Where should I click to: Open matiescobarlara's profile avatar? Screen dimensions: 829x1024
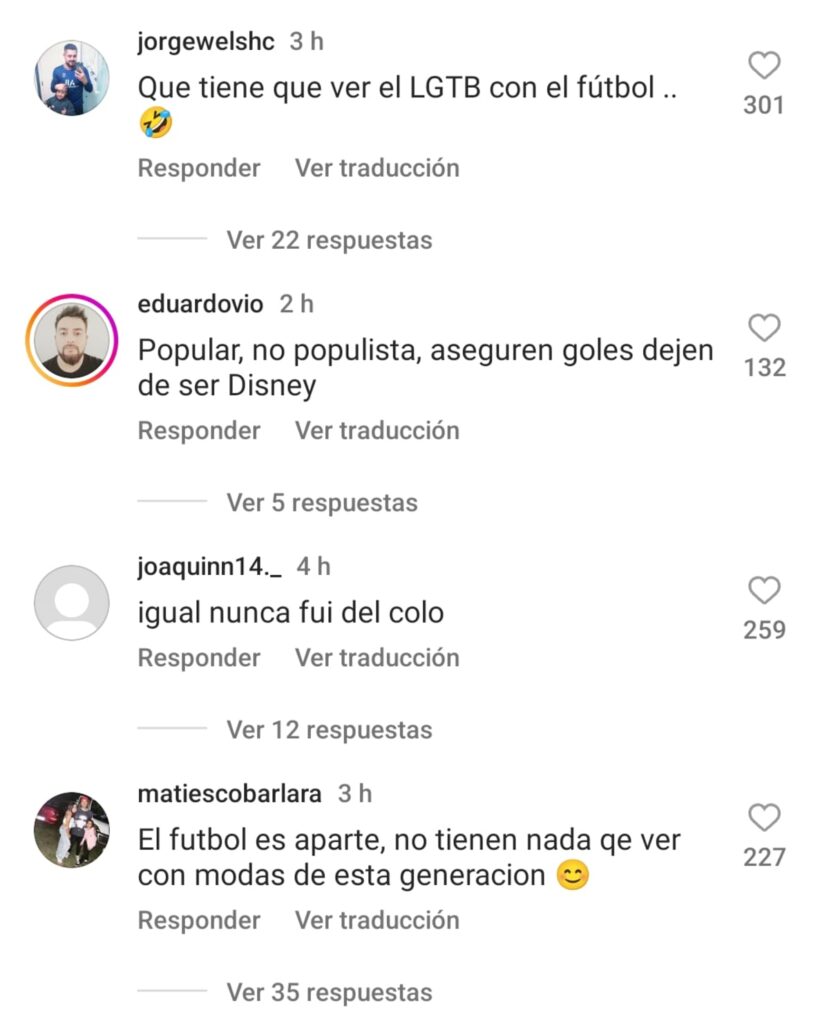point(72,830)
